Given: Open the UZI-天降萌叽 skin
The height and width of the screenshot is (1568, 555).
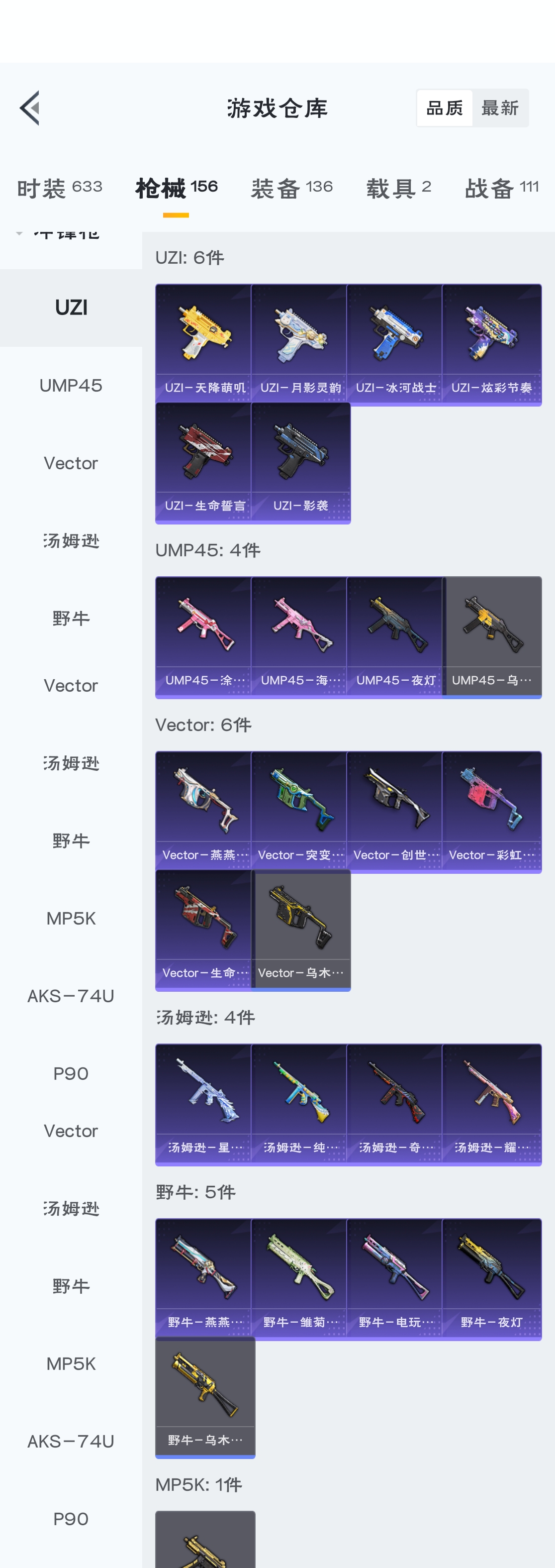Looking at the screenshot, I should pyautogui.click(x=204, y=344).
